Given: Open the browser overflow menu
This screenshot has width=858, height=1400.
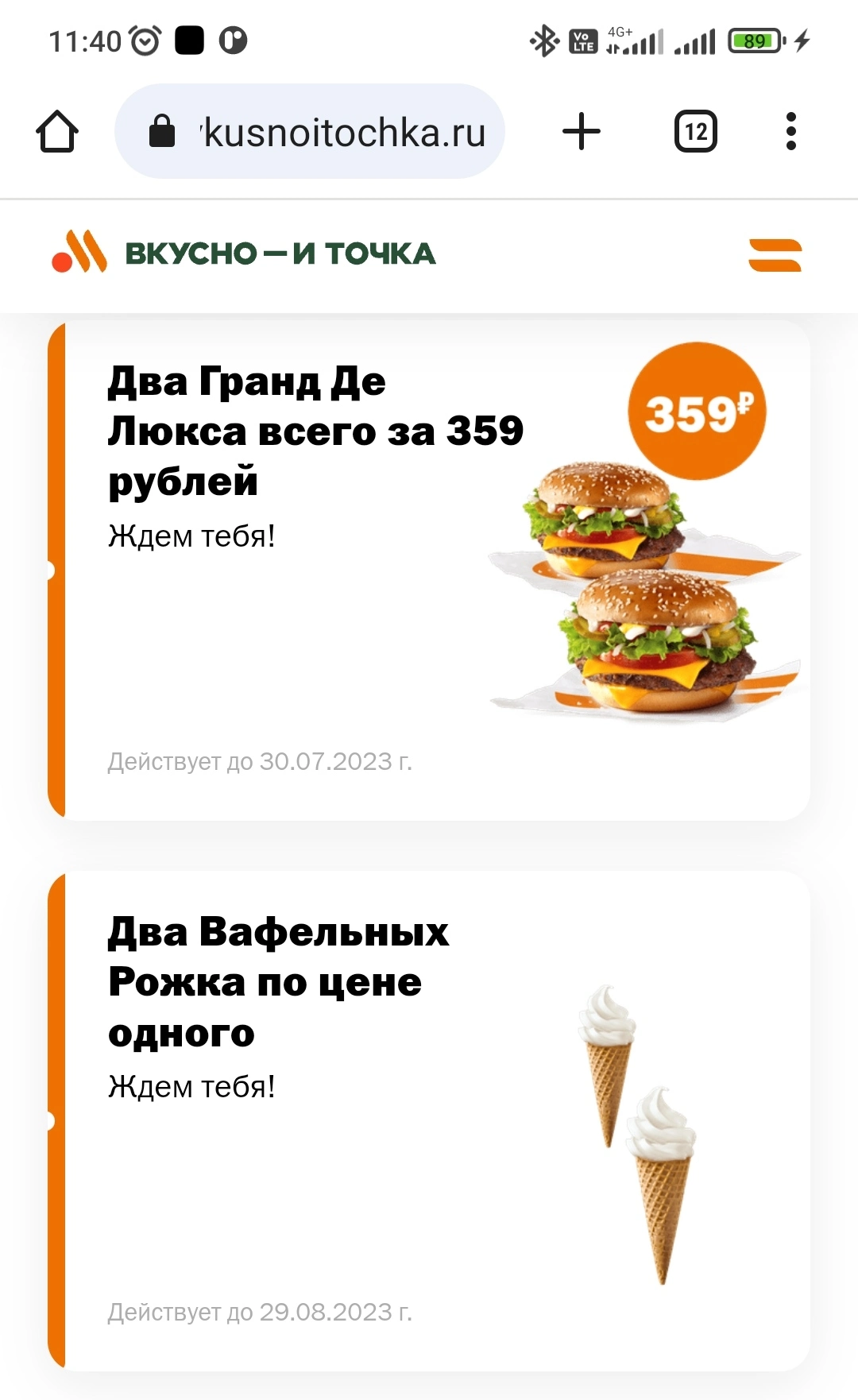Looking at the screenshot, I should tap(790, 131).
